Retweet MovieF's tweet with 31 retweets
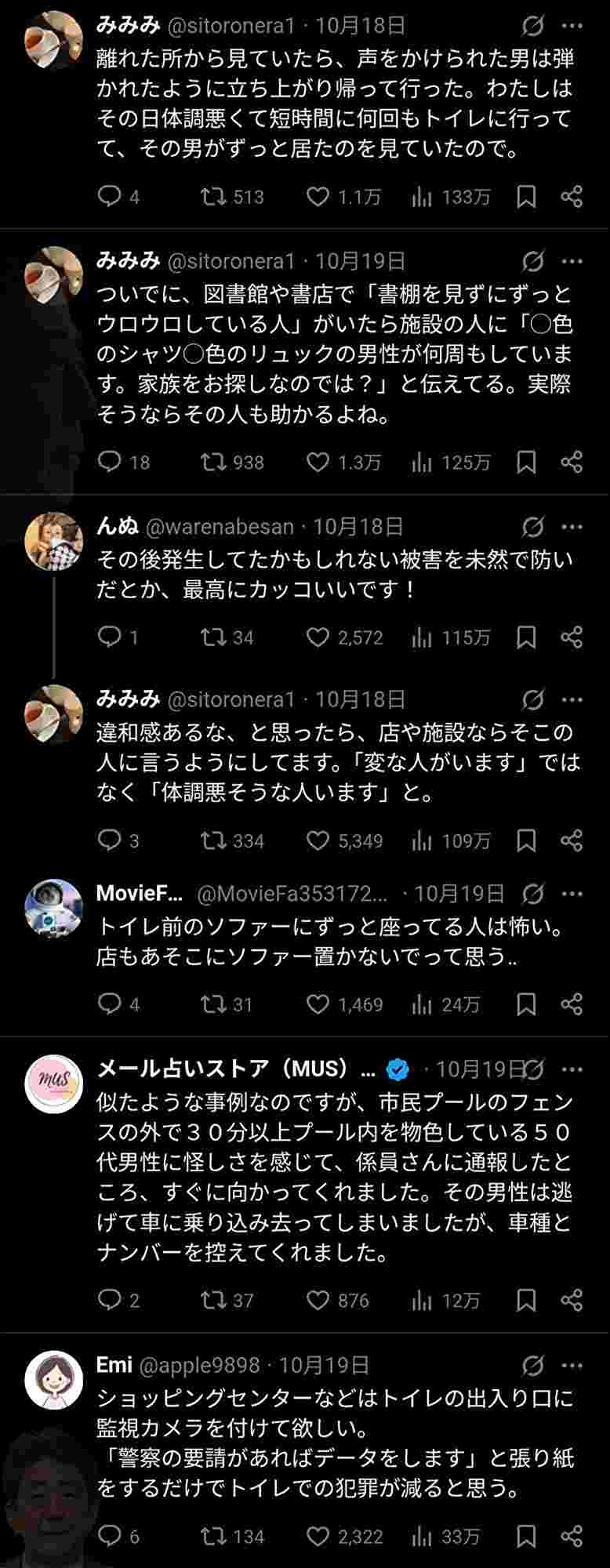610x1568 pixels. coord(212,1004)
